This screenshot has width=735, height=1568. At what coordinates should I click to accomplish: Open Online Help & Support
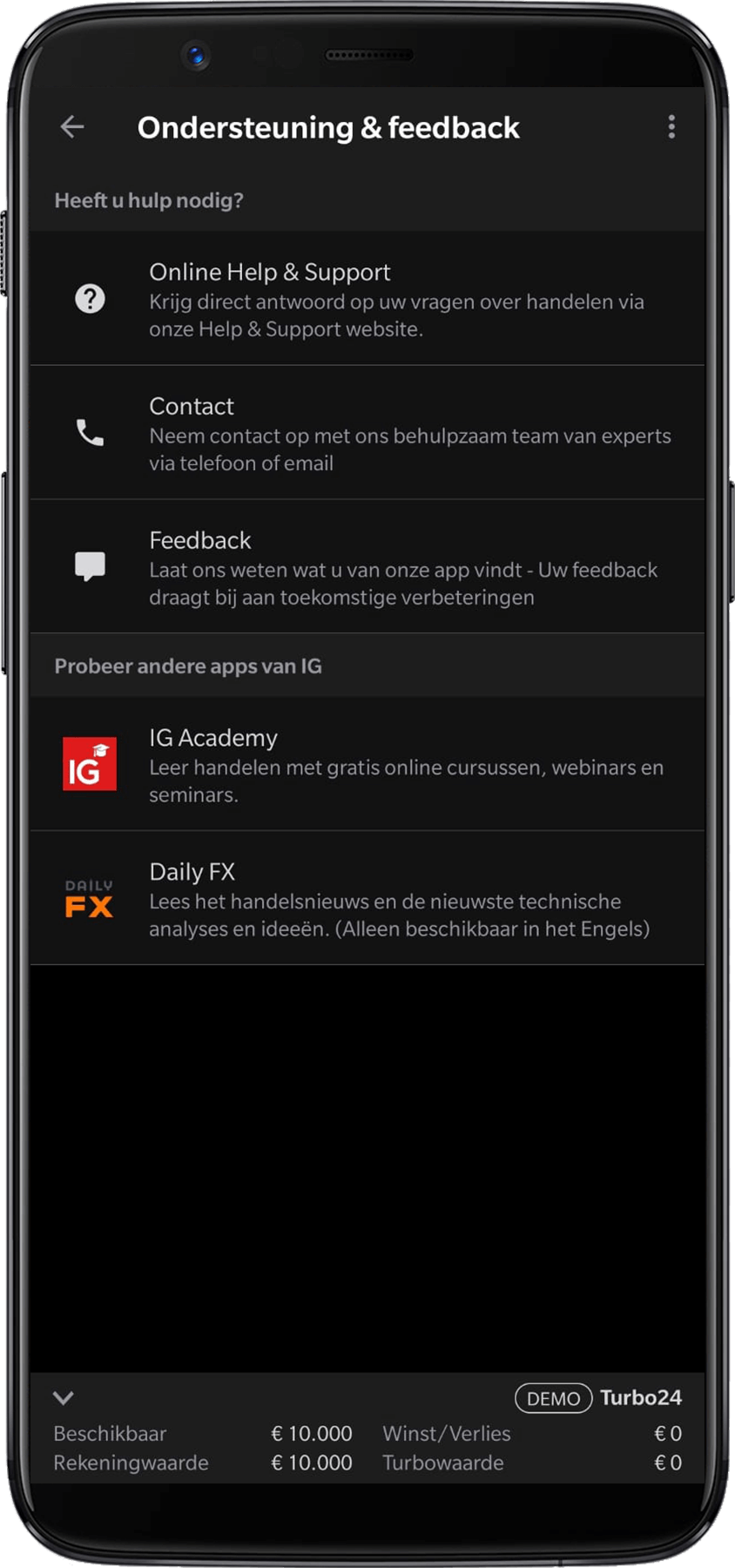pyautogui.click(x=367, y=299)
